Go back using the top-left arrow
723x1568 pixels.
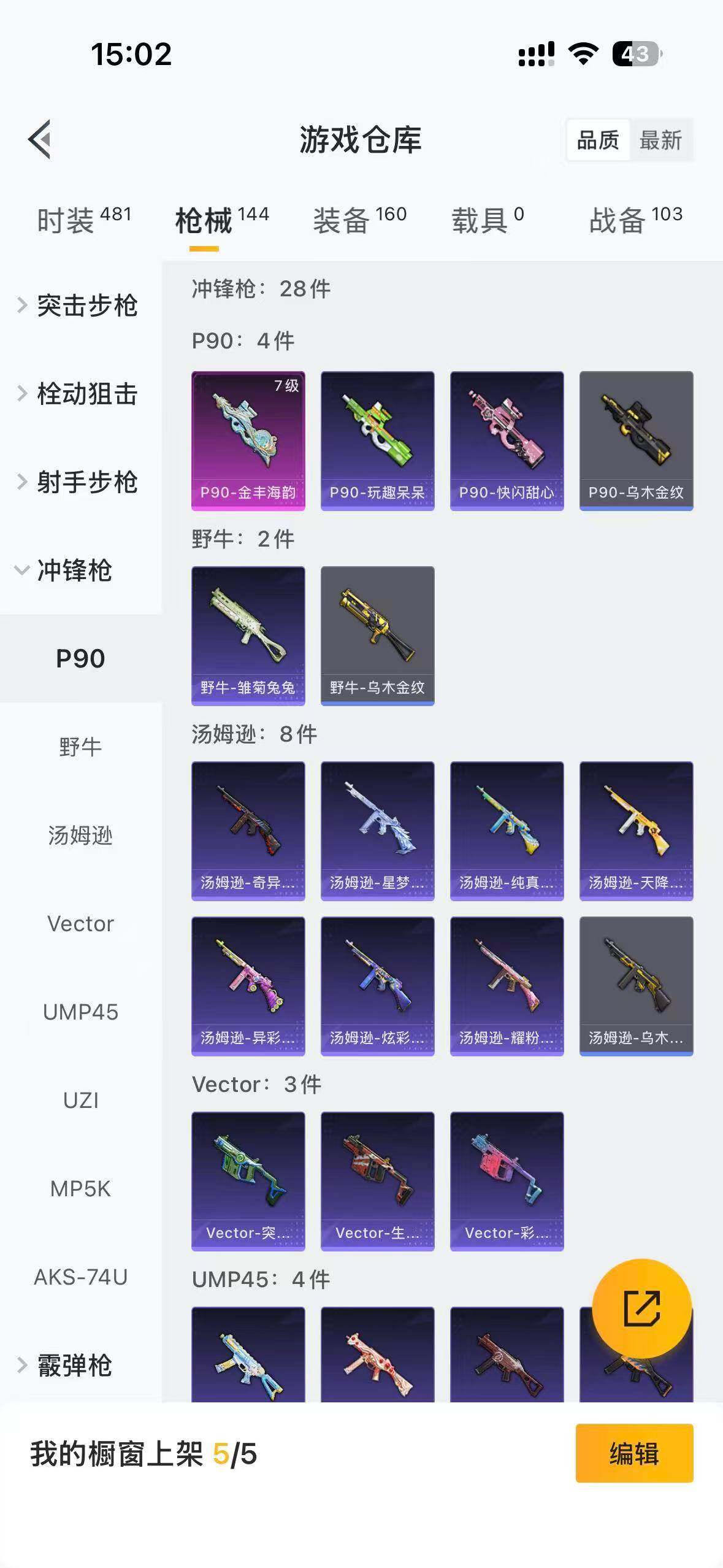click(x=40, y=139)
